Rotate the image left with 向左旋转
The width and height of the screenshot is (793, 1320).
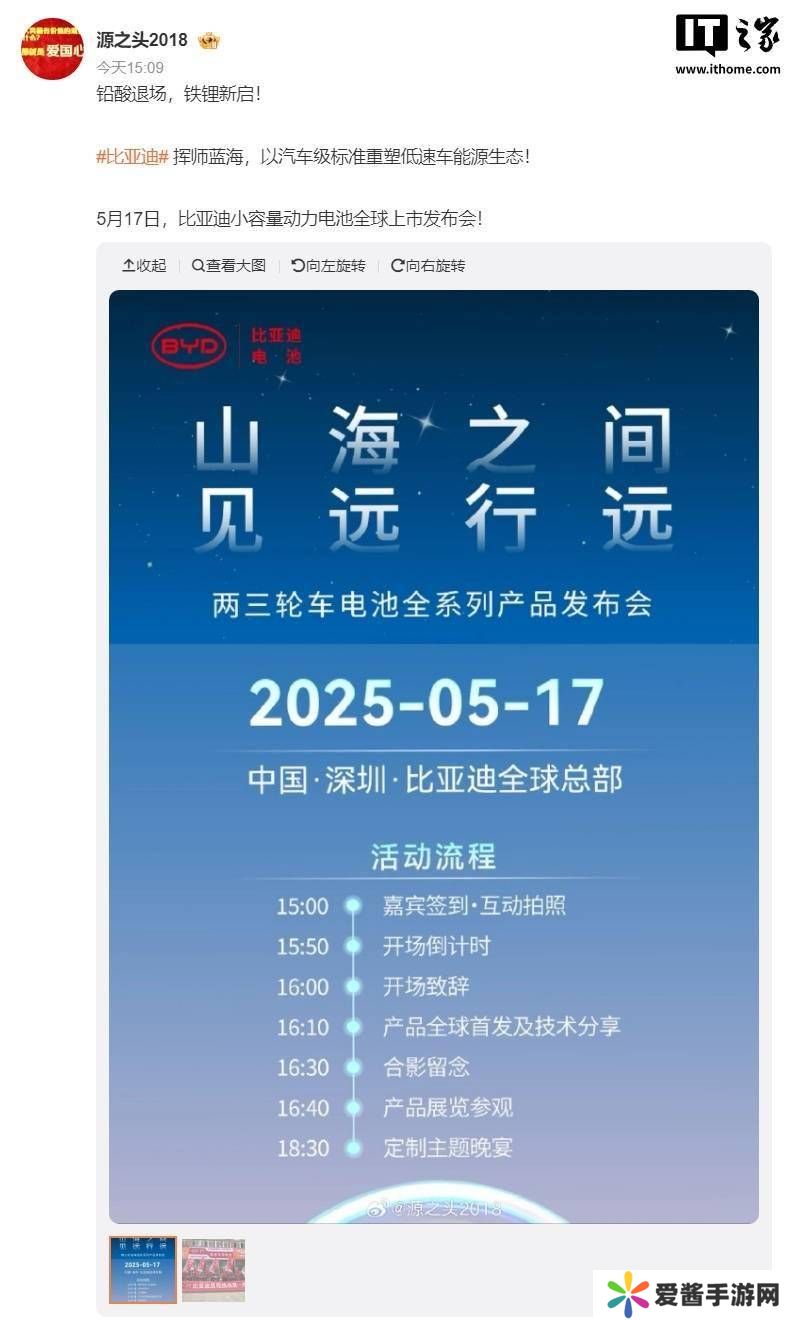328,266
